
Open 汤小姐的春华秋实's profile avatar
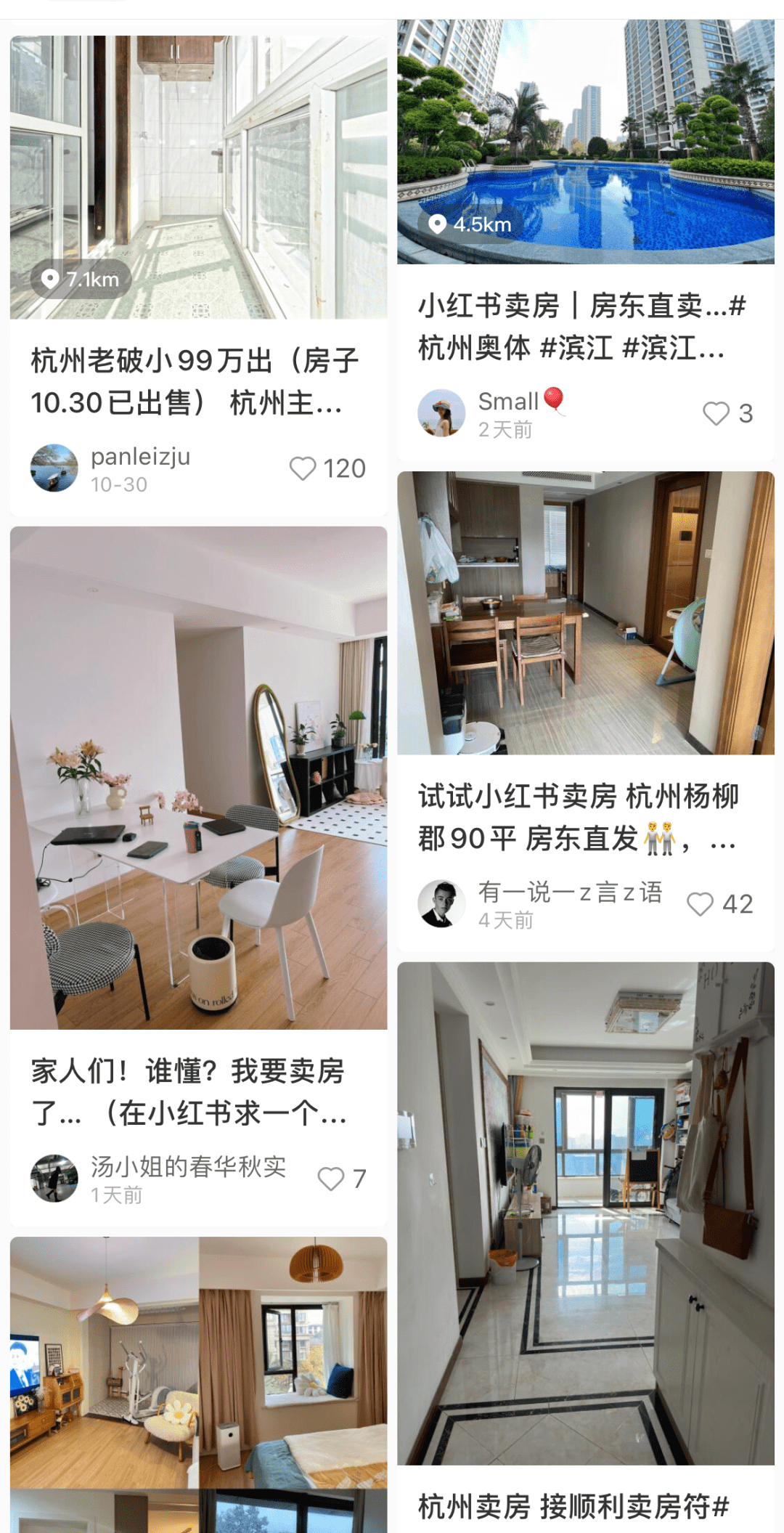[54, 1179]
